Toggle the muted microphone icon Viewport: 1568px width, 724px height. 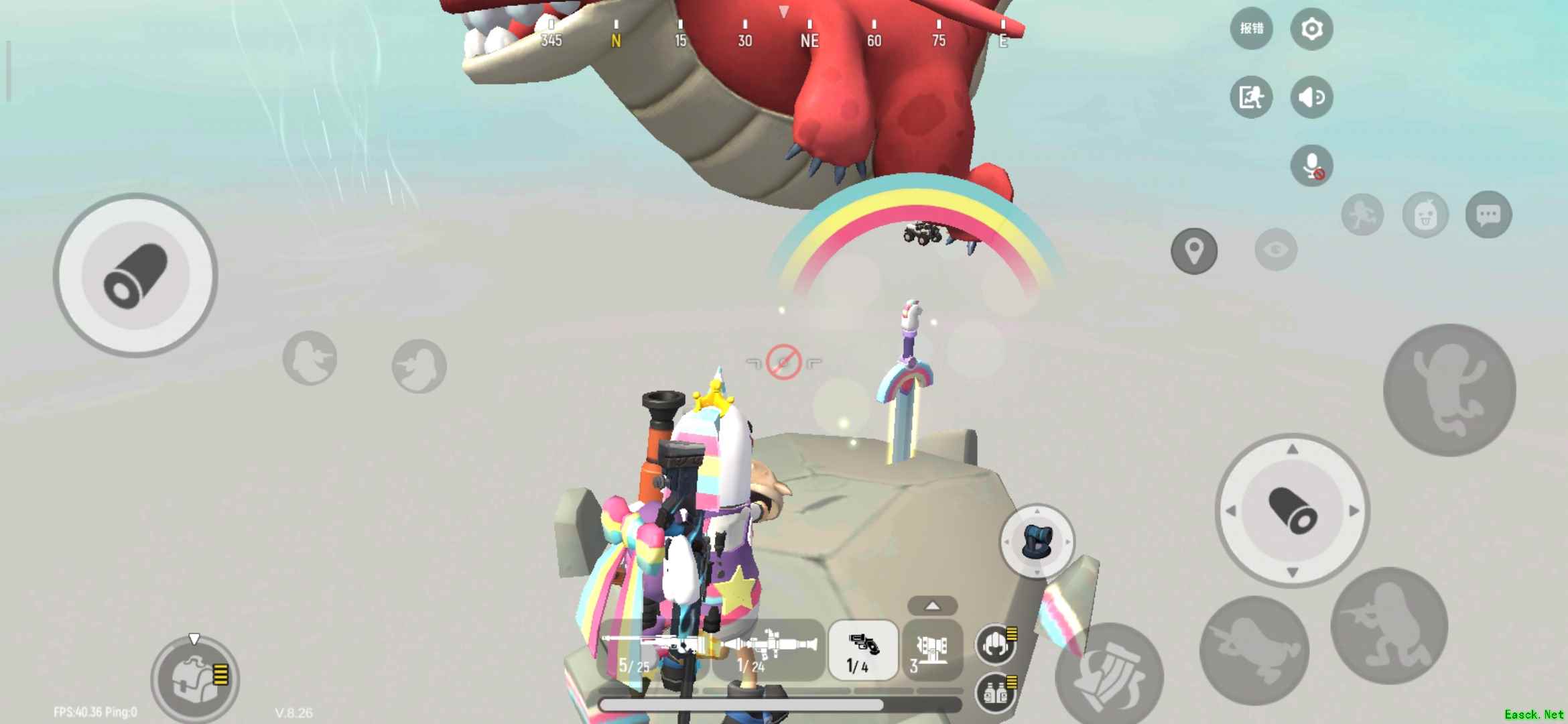(1311, 166)
